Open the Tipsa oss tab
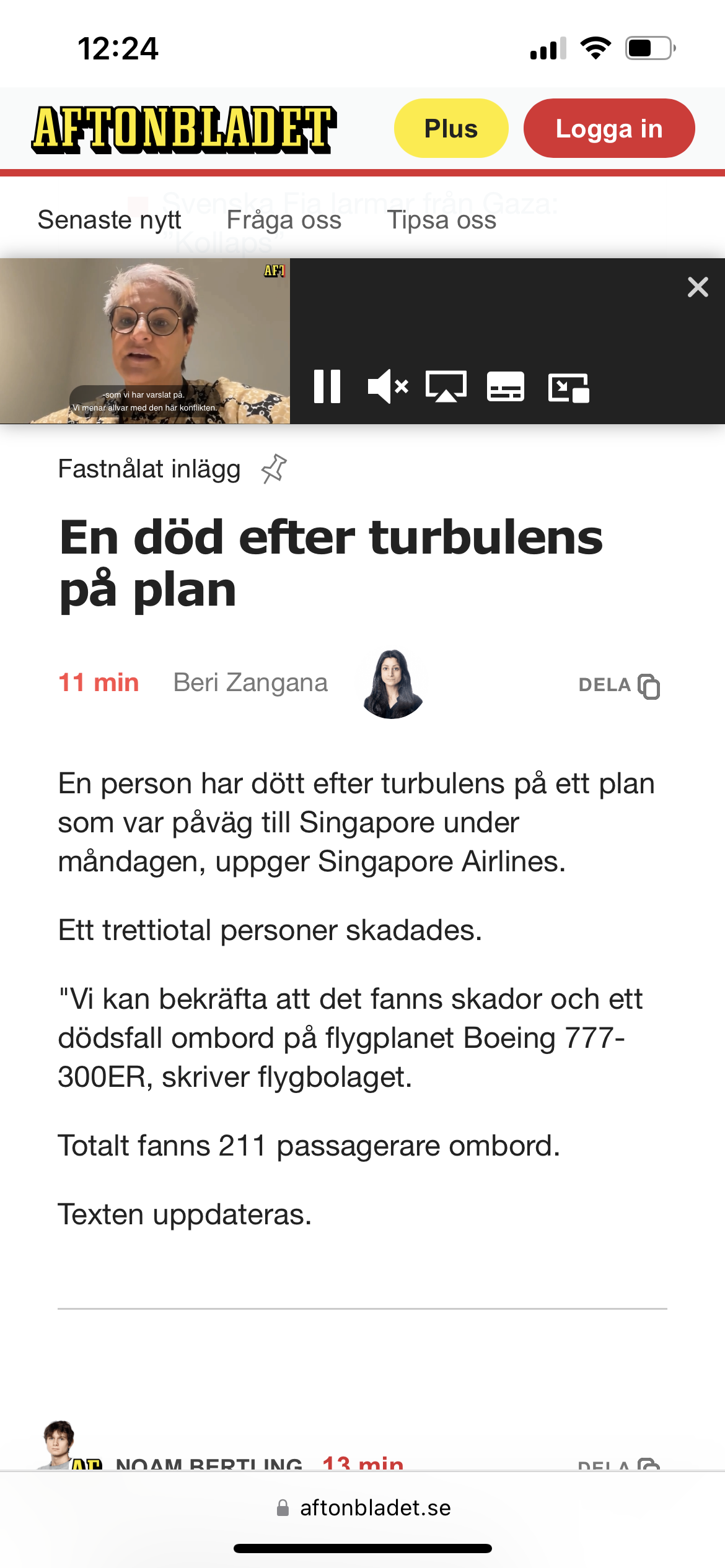 442,220
